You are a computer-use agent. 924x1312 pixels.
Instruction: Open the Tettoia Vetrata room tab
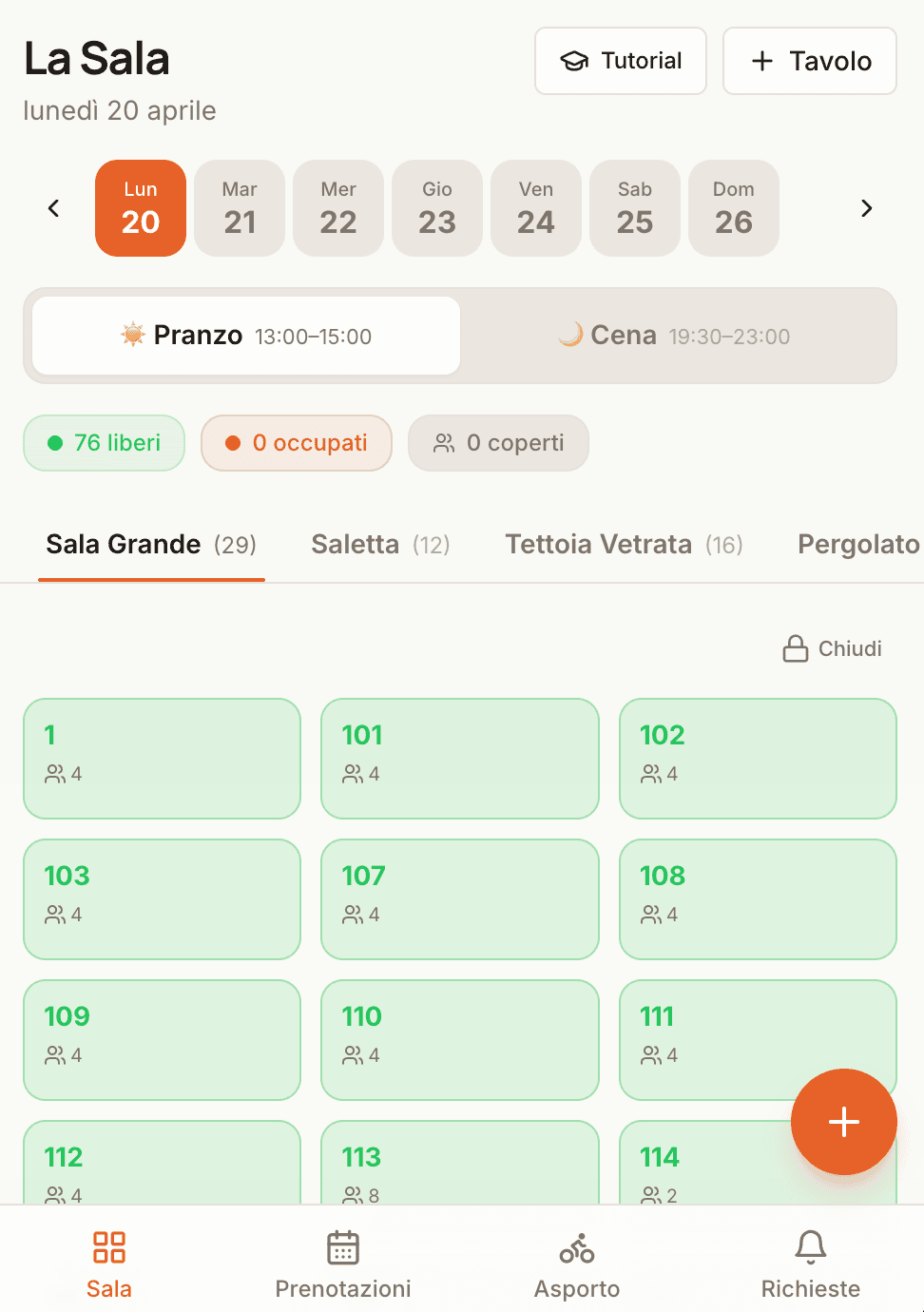[x=624, y=544]
